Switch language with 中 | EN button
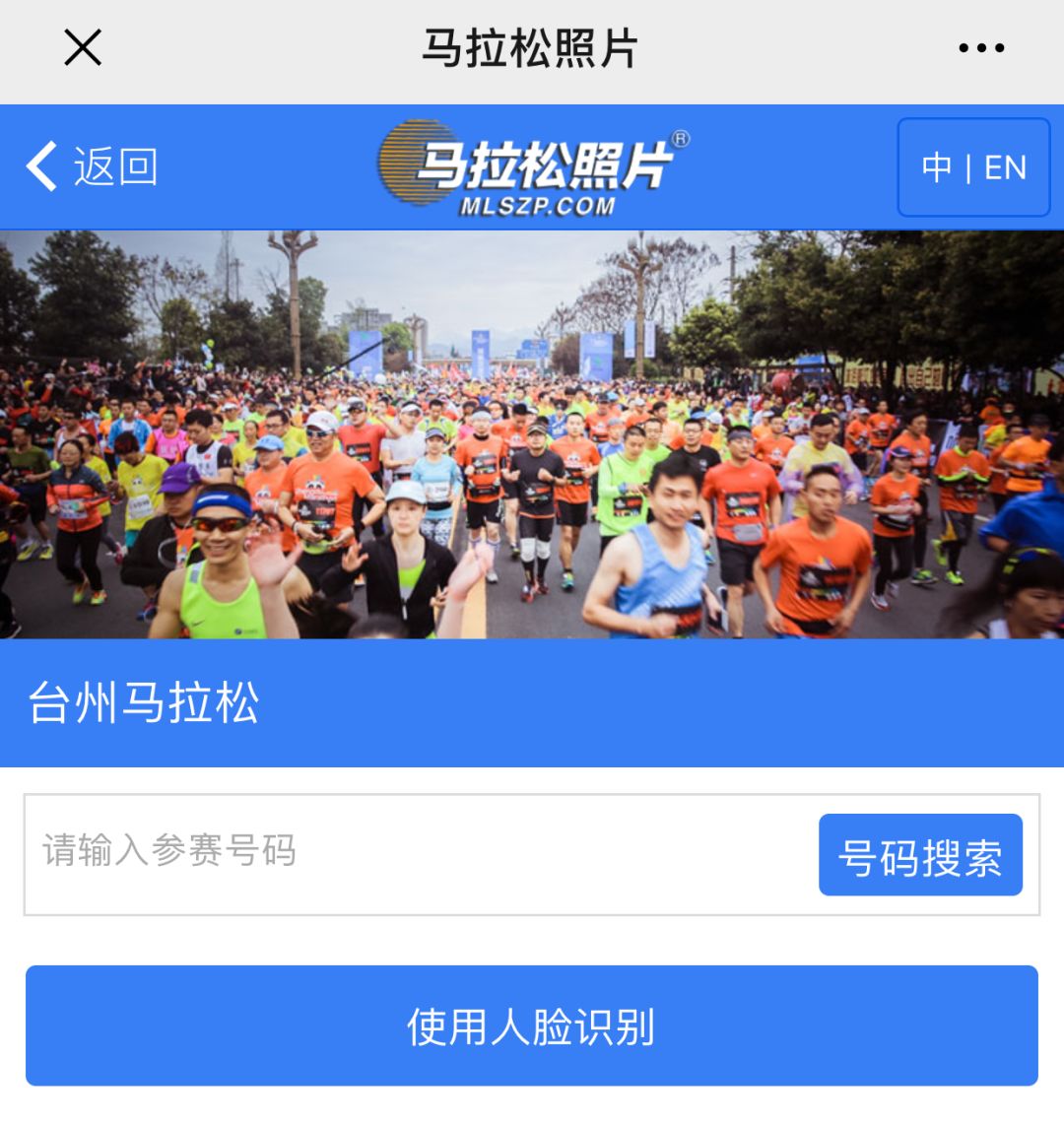Screen dimensions: 1064x1124 click(973, 167)
